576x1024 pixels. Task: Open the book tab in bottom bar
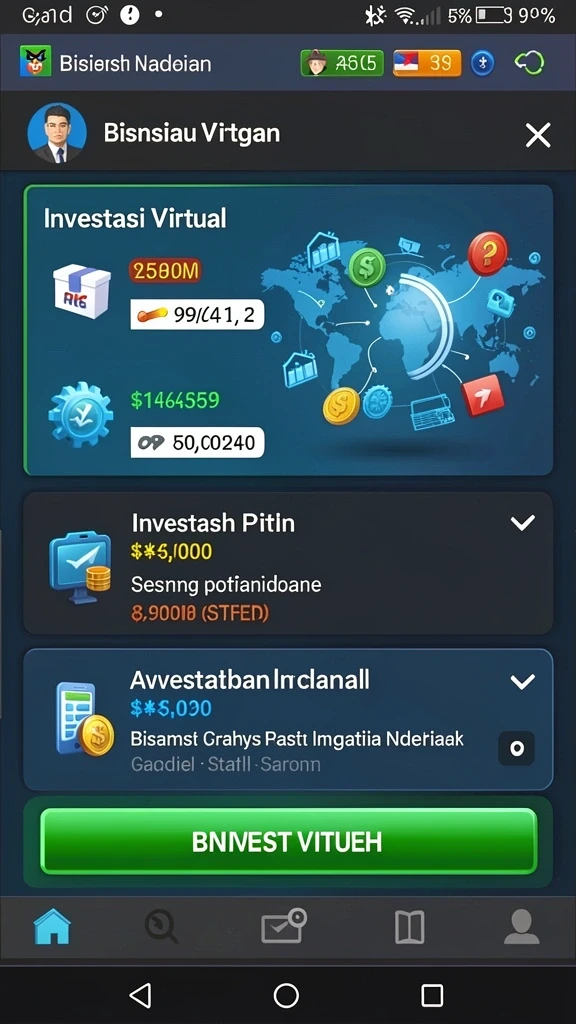click(409, 927)
